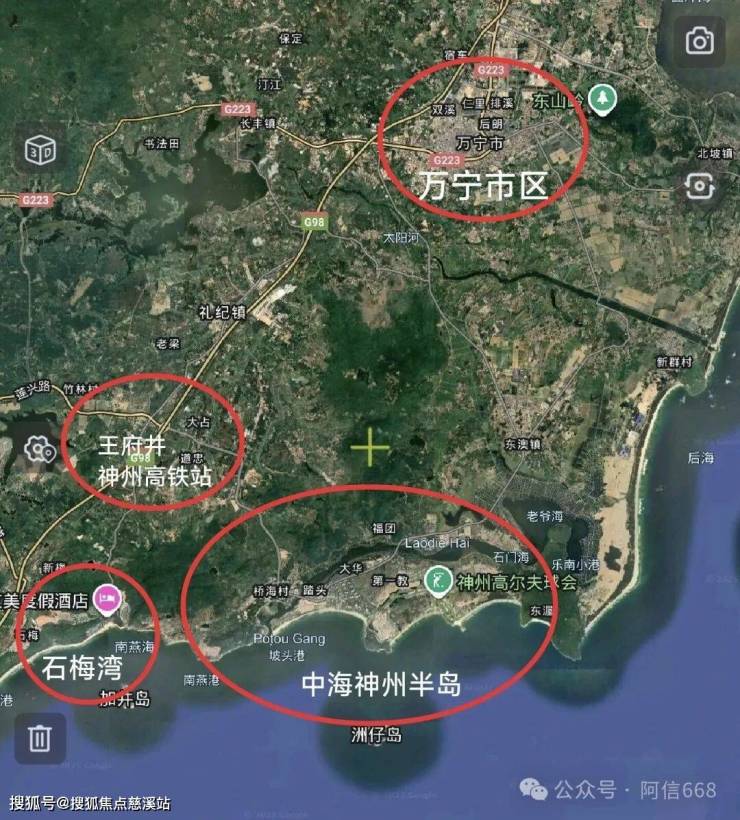Tap the trash can icon

coord(40,738)
